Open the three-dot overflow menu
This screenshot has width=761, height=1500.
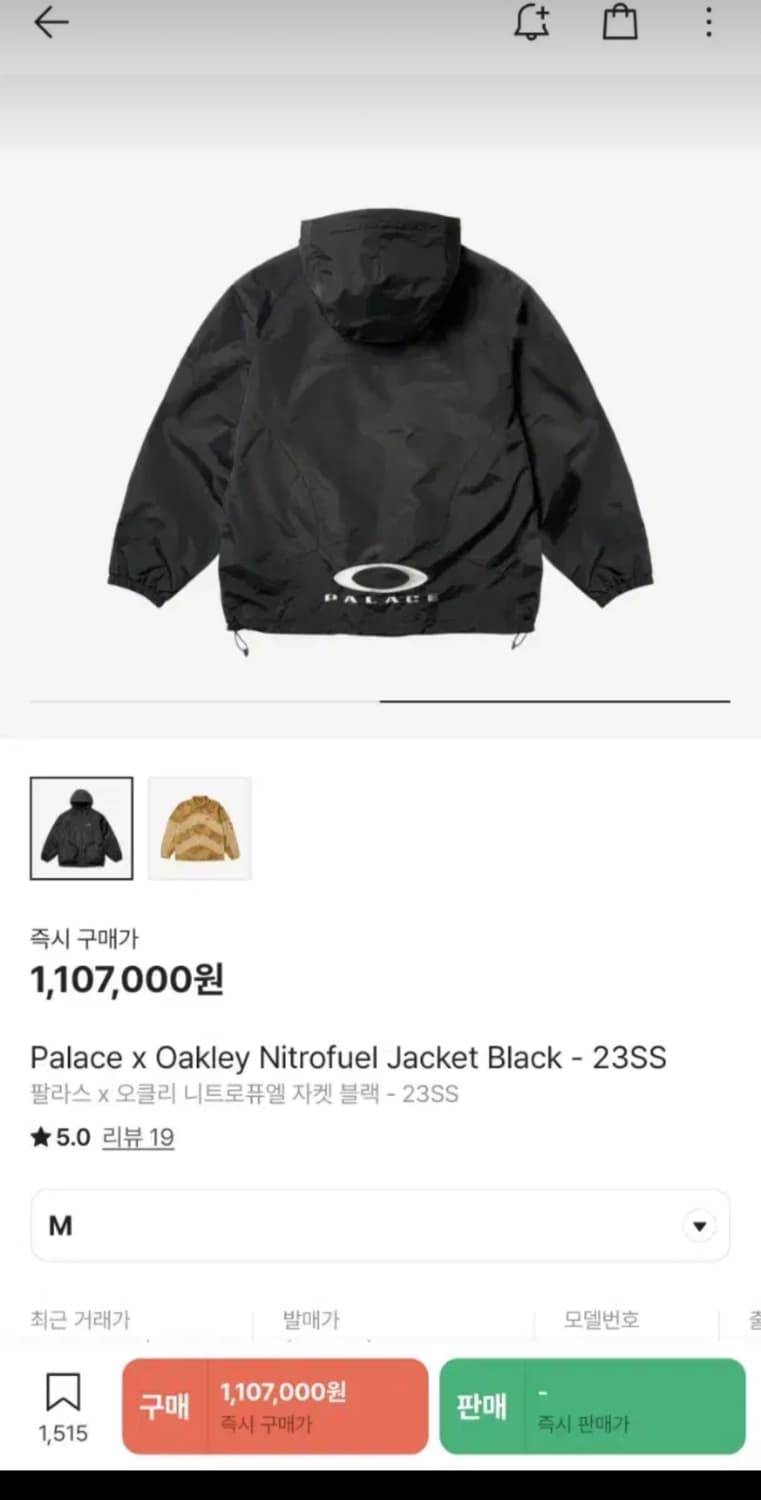[708, 22]
